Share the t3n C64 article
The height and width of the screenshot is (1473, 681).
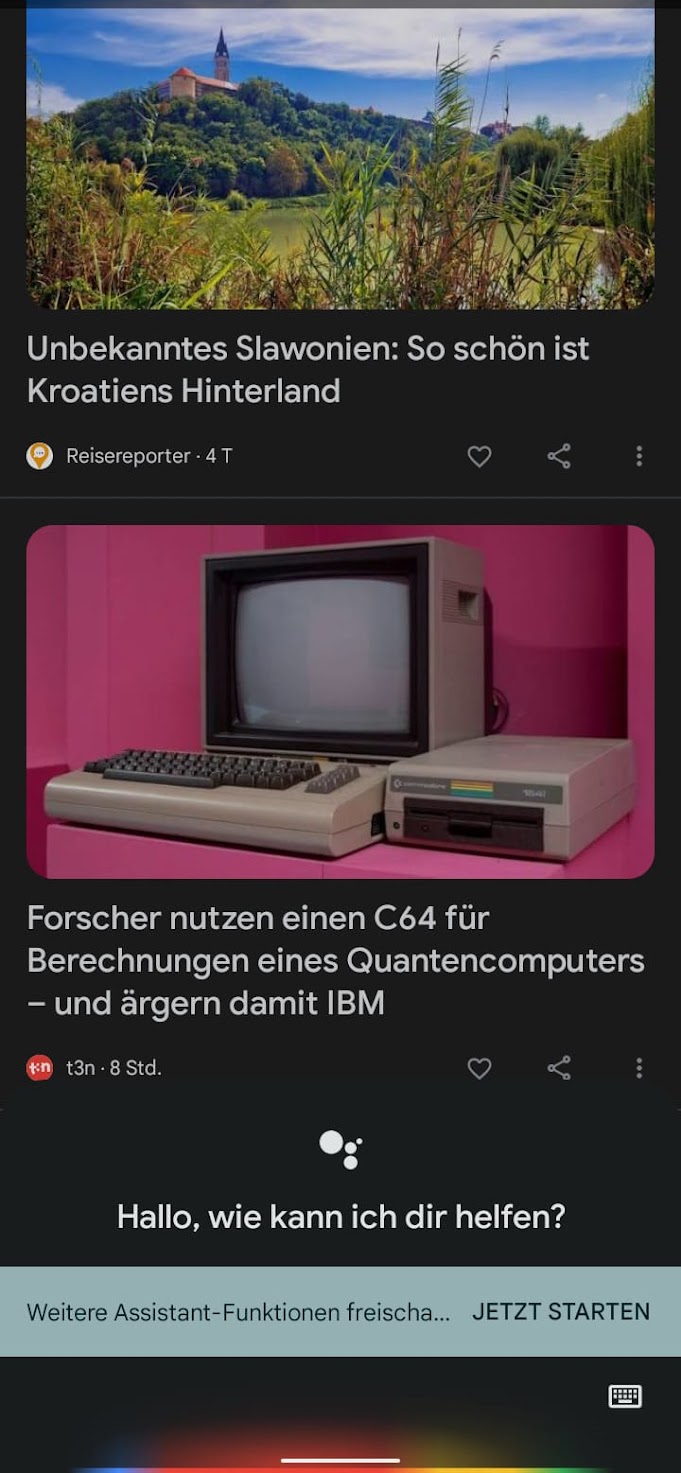(559, 1069)
